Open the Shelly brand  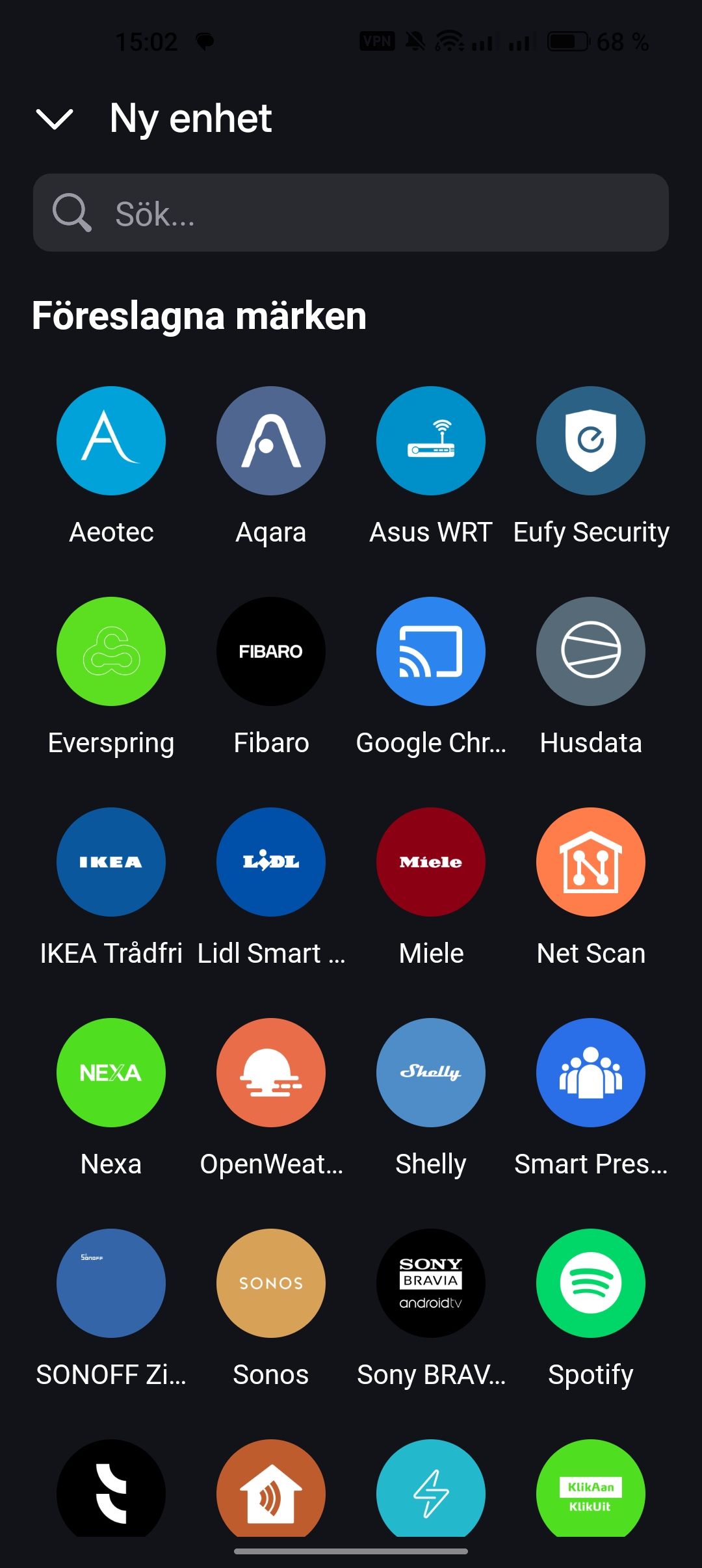(431, 1073)
